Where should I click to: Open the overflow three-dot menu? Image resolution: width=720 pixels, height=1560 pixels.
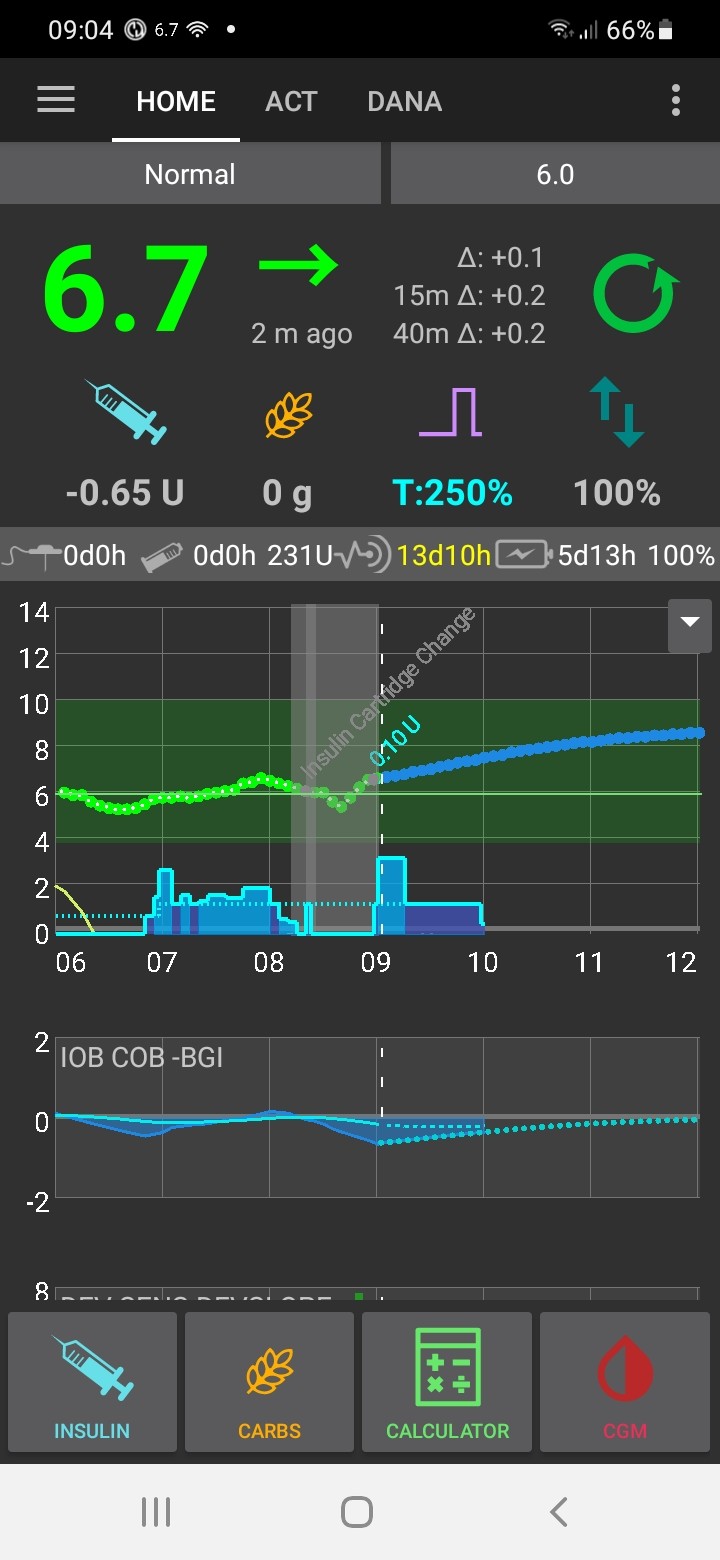click(675, 100)
